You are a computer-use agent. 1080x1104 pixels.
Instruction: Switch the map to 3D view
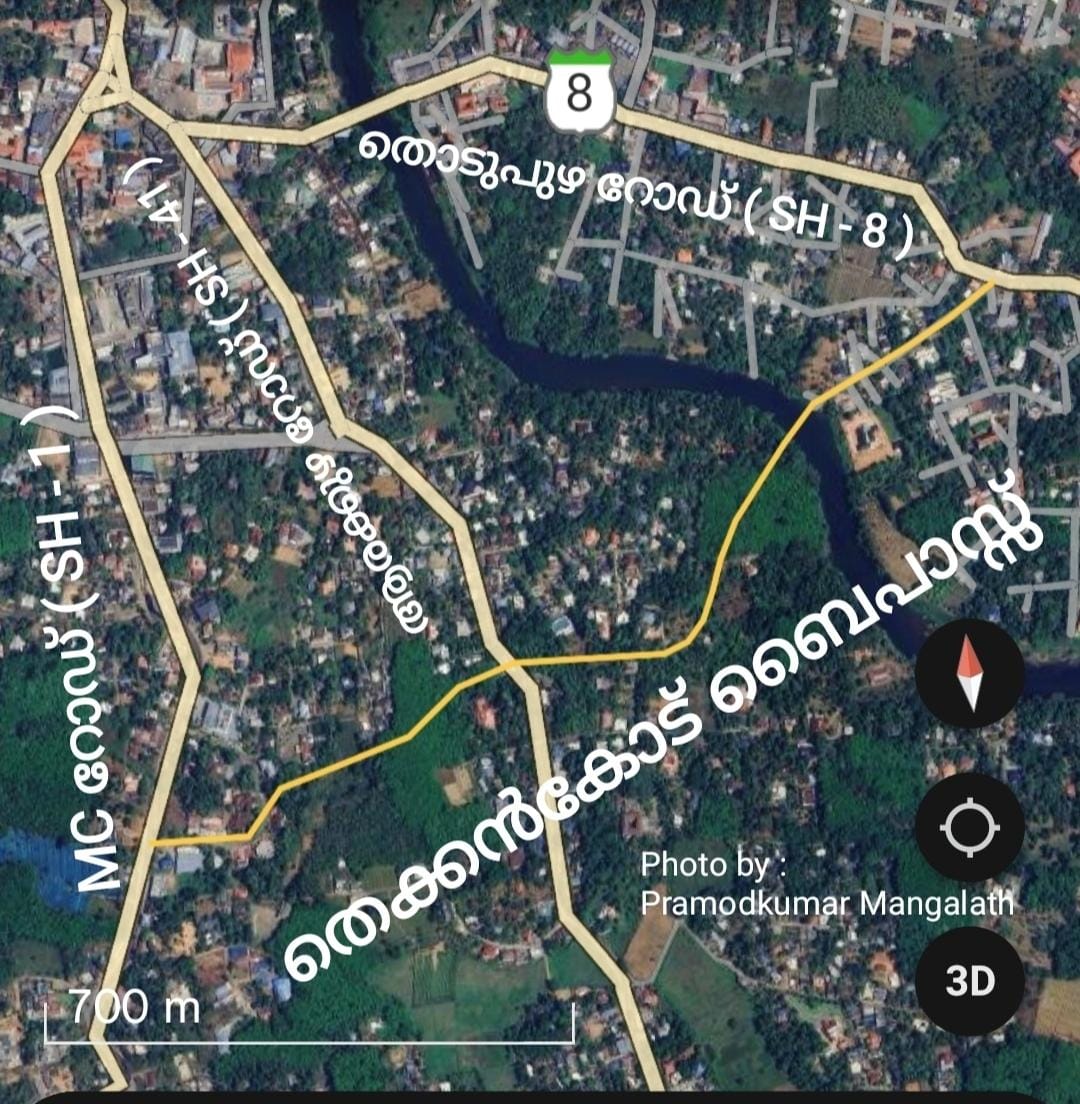pyautogui.click(x=969, y=981)
